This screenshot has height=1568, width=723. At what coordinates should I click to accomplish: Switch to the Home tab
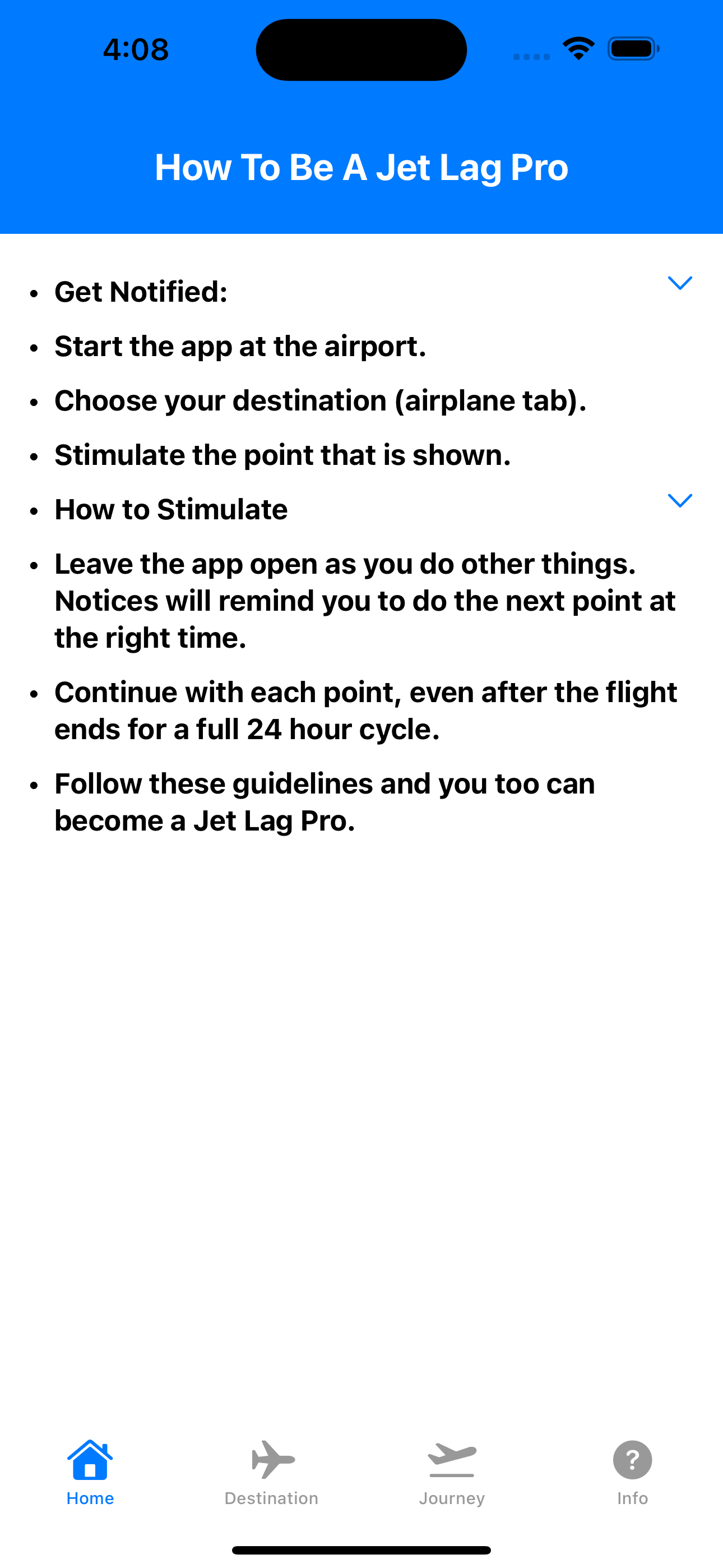[x=90, y=1472]
